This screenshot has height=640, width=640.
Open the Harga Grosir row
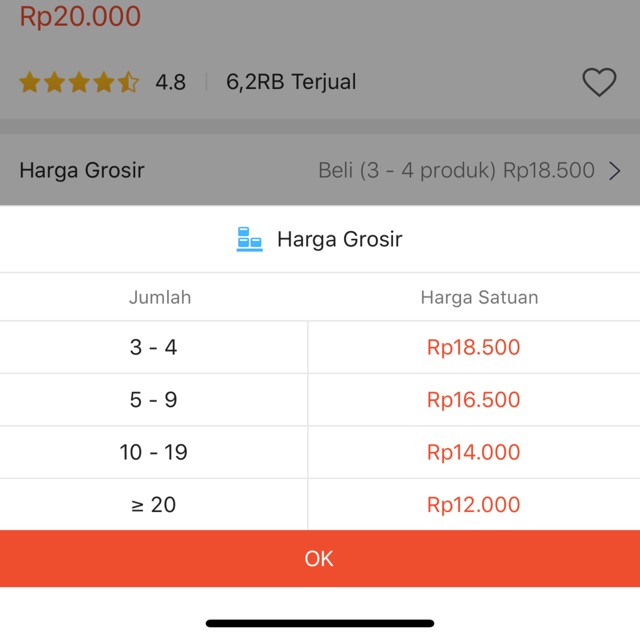(320, 170)
